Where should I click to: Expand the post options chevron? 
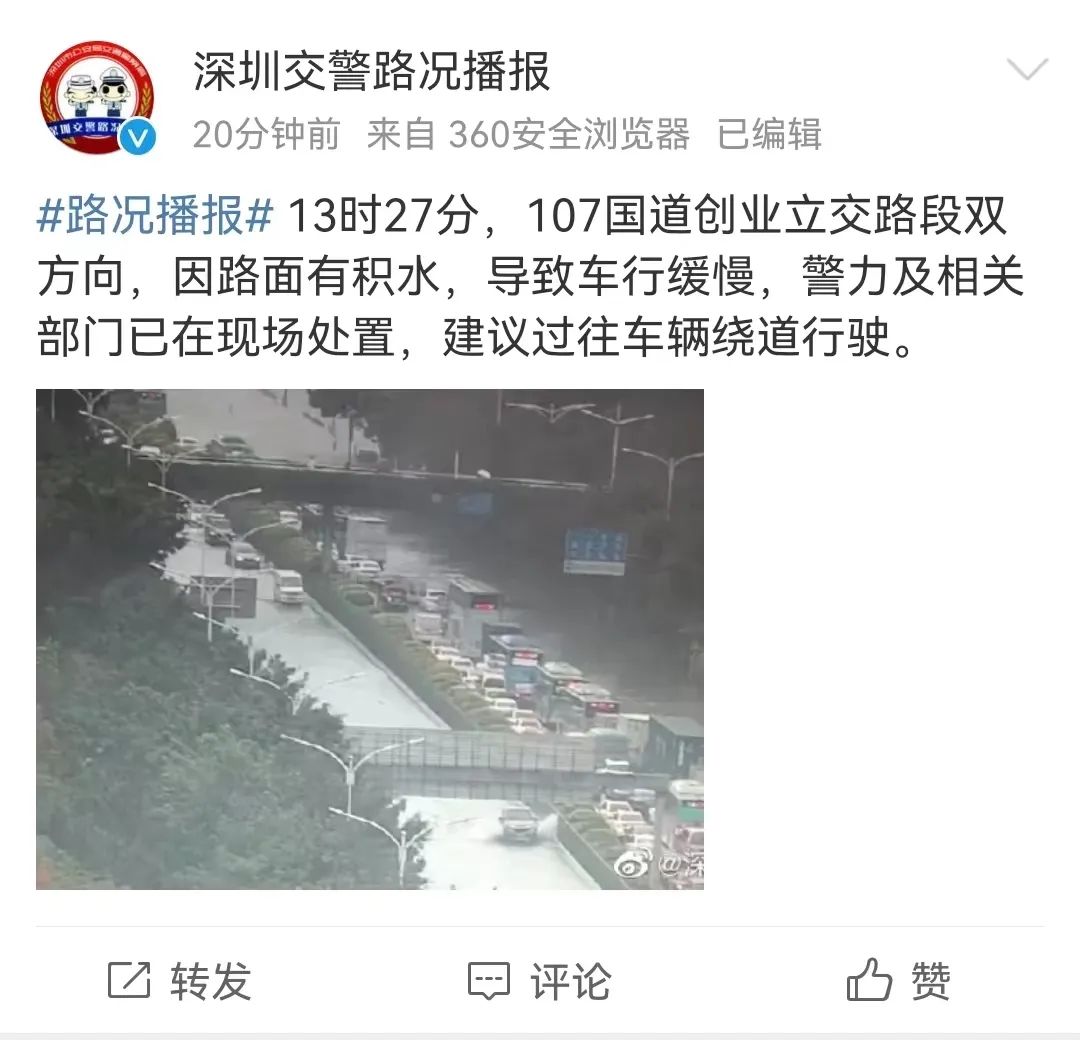point(1026,70)
